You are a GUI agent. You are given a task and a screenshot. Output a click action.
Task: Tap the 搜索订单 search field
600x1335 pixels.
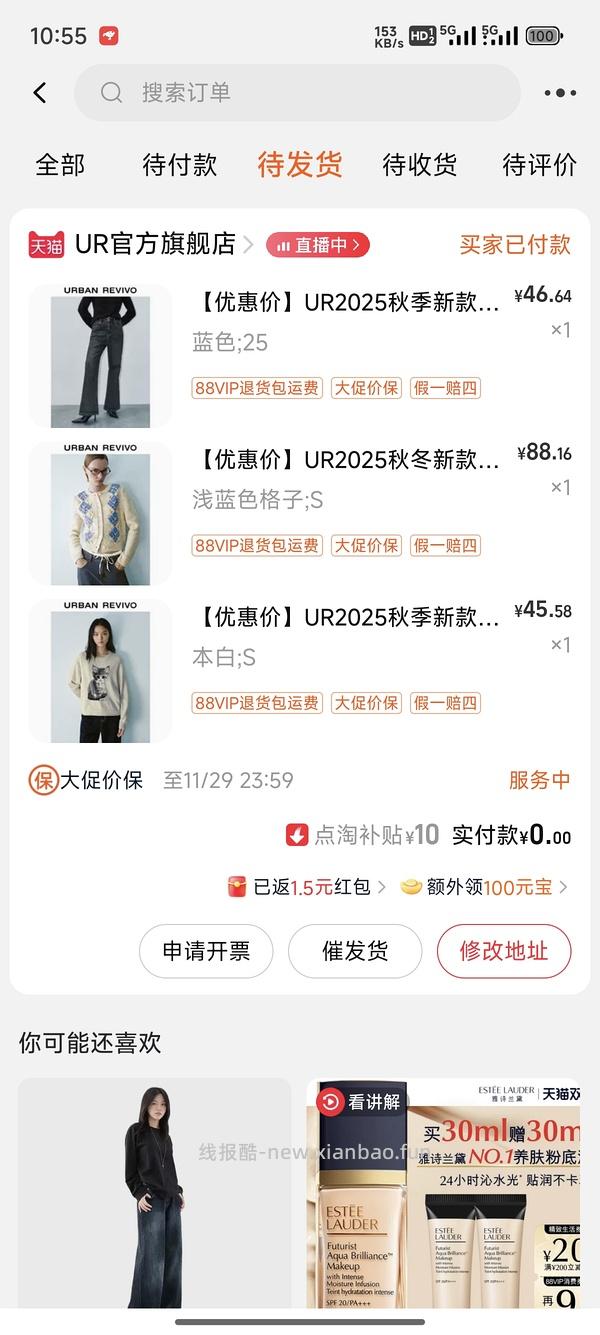(x=297, y=93)
